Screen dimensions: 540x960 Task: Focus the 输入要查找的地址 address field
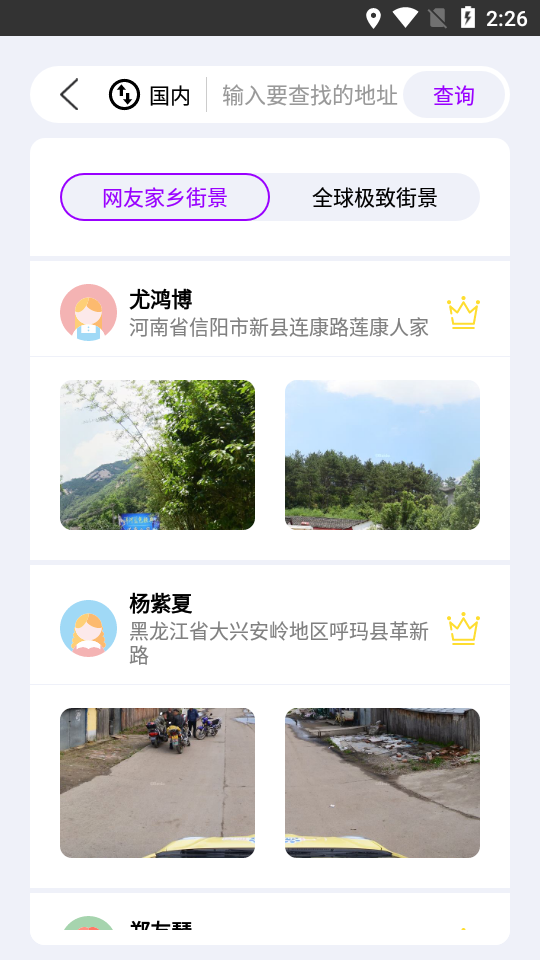pos(310,96)
